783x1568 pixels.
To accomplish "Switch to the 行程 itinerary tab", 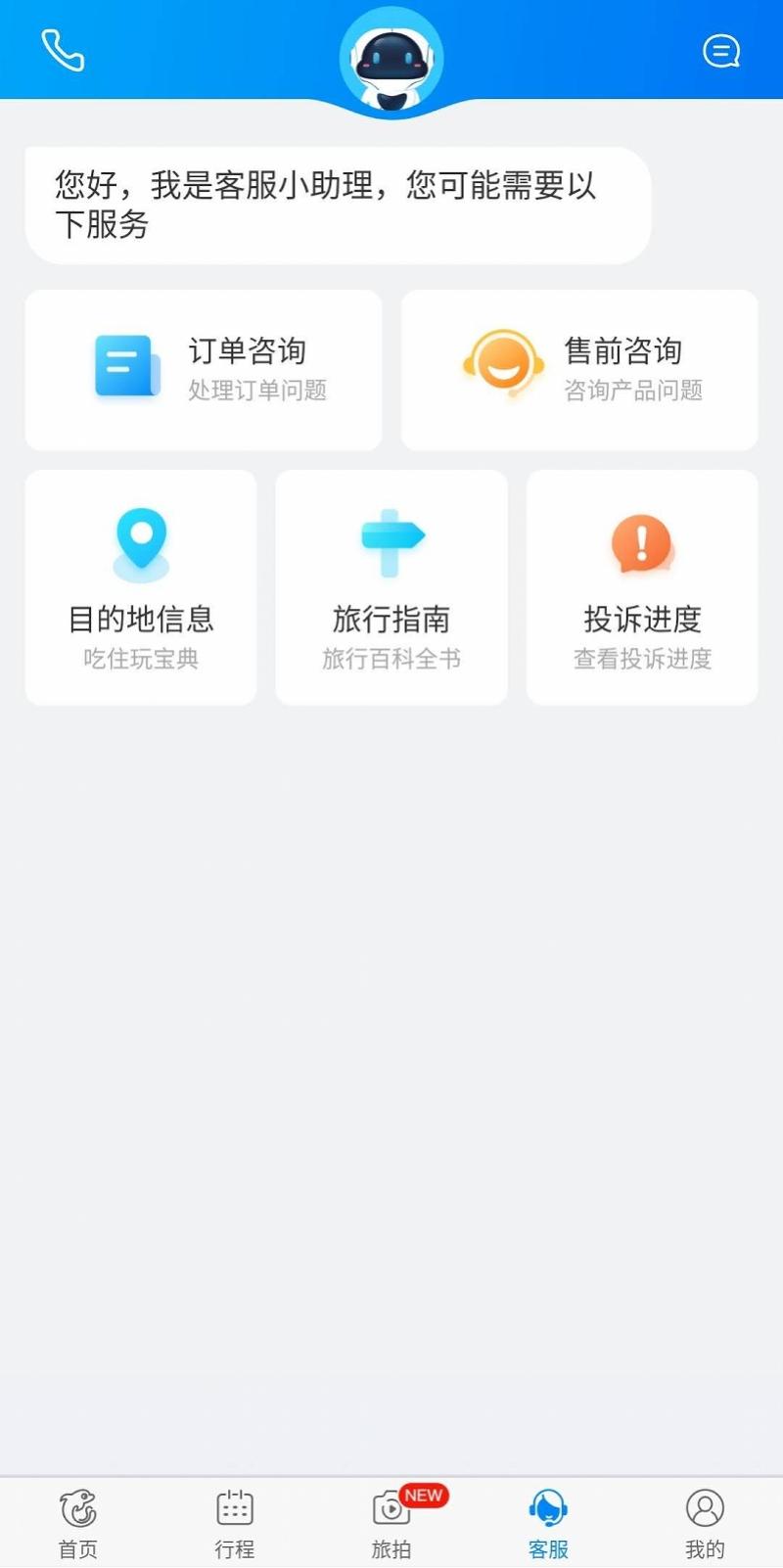I will pos(235,1523).
